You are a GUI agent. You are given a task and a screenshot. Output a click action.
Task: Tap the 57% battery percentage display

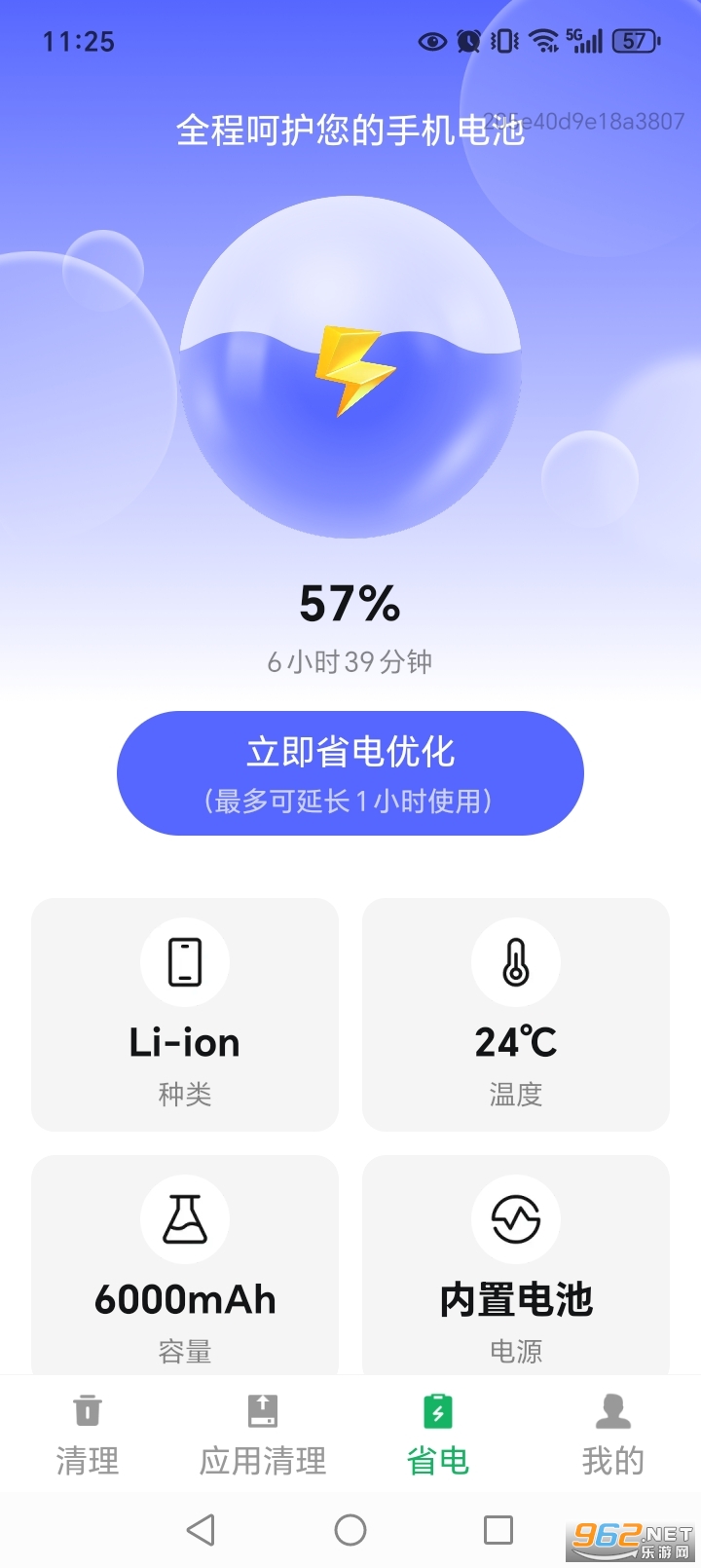[x=349, y=604]
